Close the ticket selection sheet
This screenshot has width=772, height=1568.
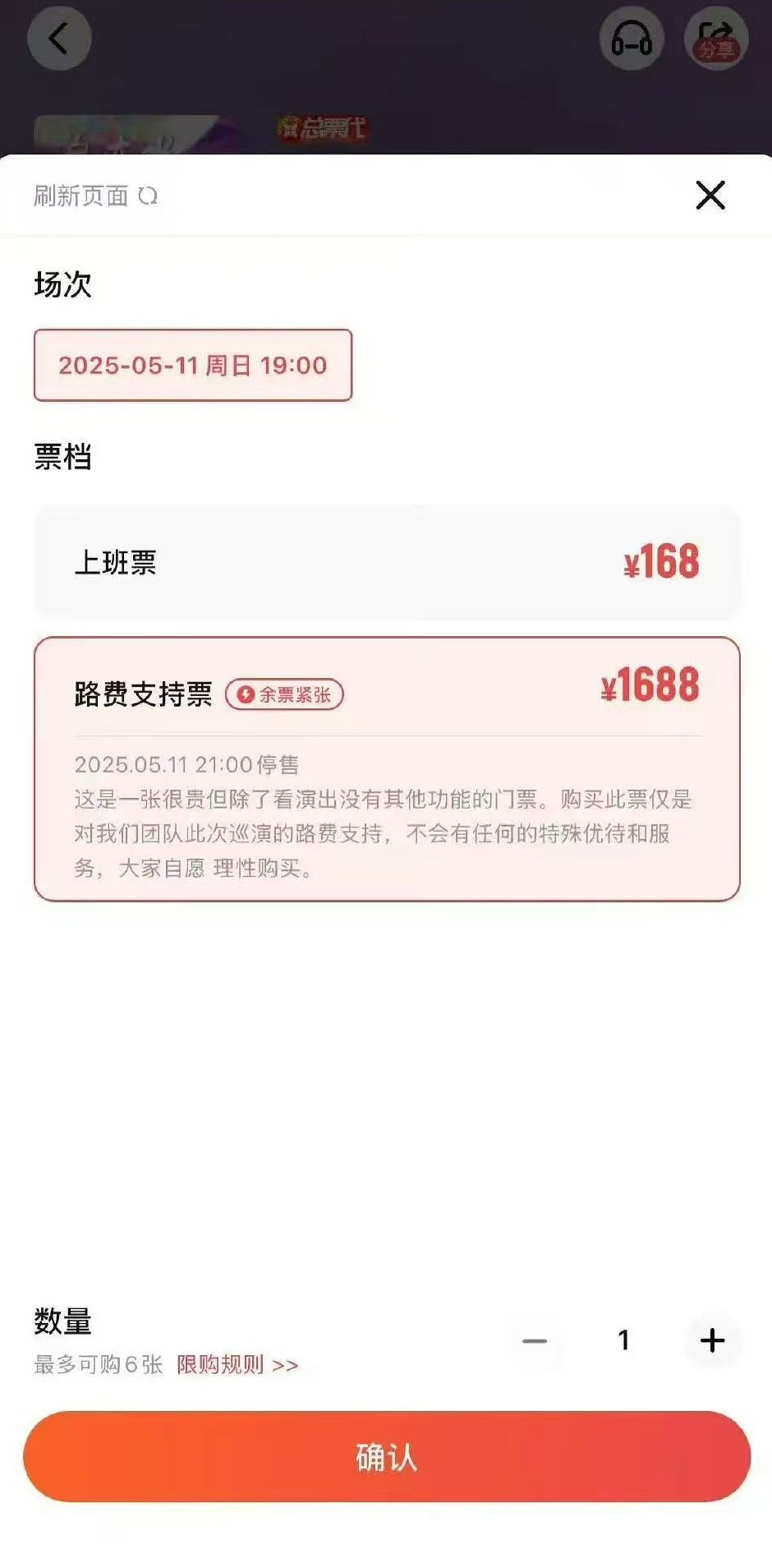pos(710,196)
